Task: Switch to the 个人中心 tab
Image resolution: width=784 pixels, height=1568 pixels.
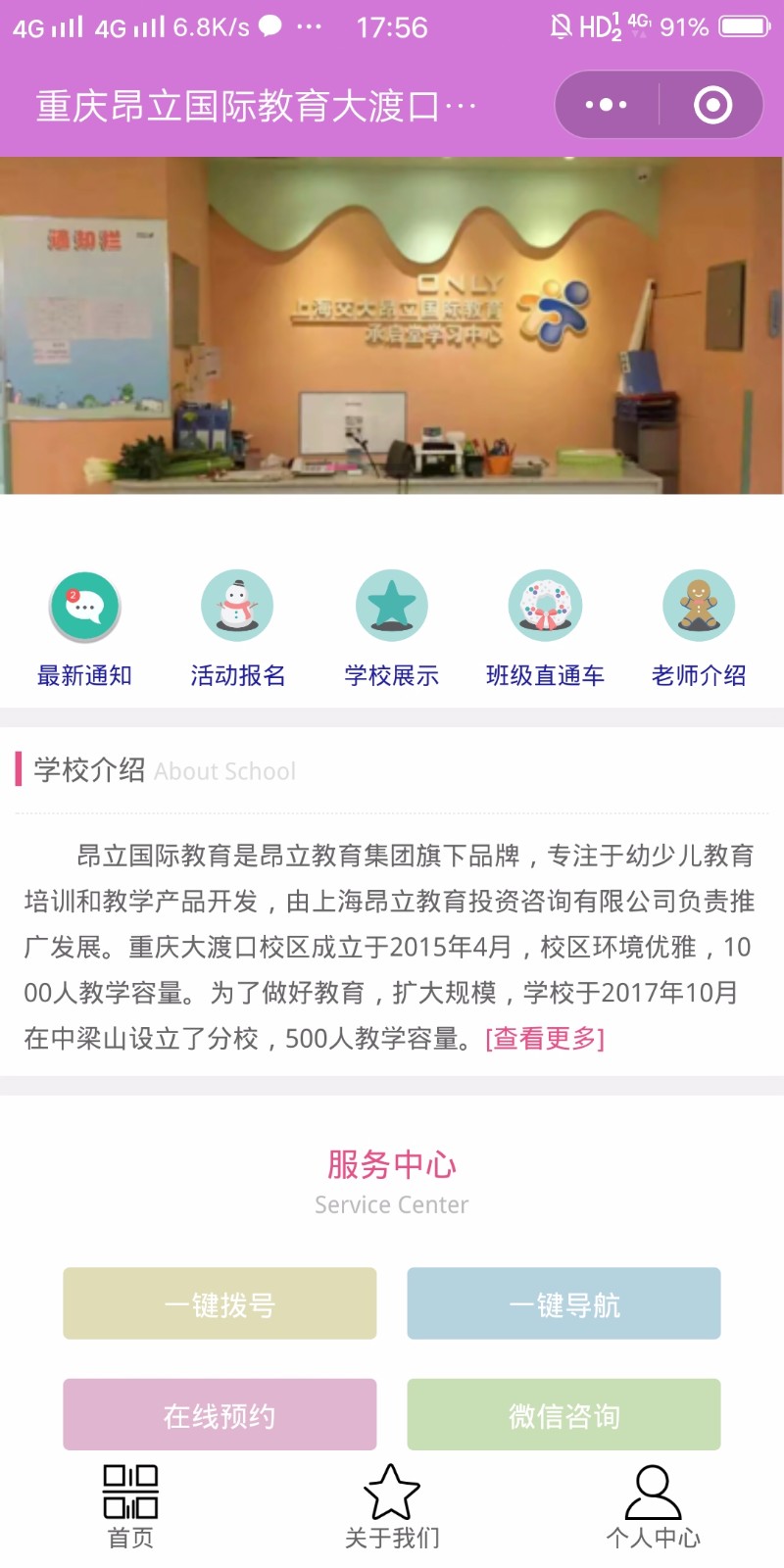Action: (653, 1506)
